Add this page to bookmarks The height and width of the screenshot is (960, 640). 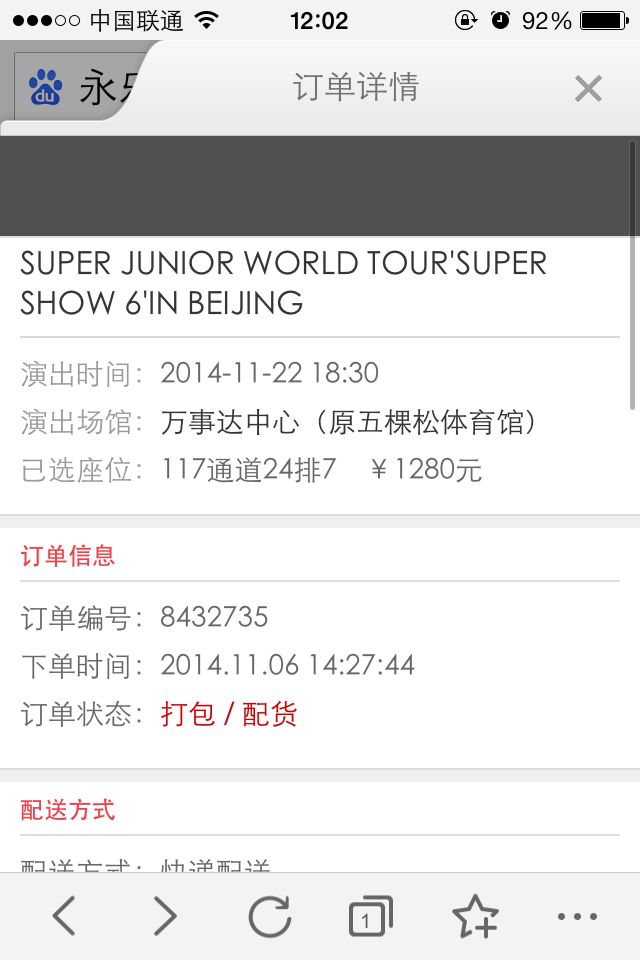pos(475,916)
